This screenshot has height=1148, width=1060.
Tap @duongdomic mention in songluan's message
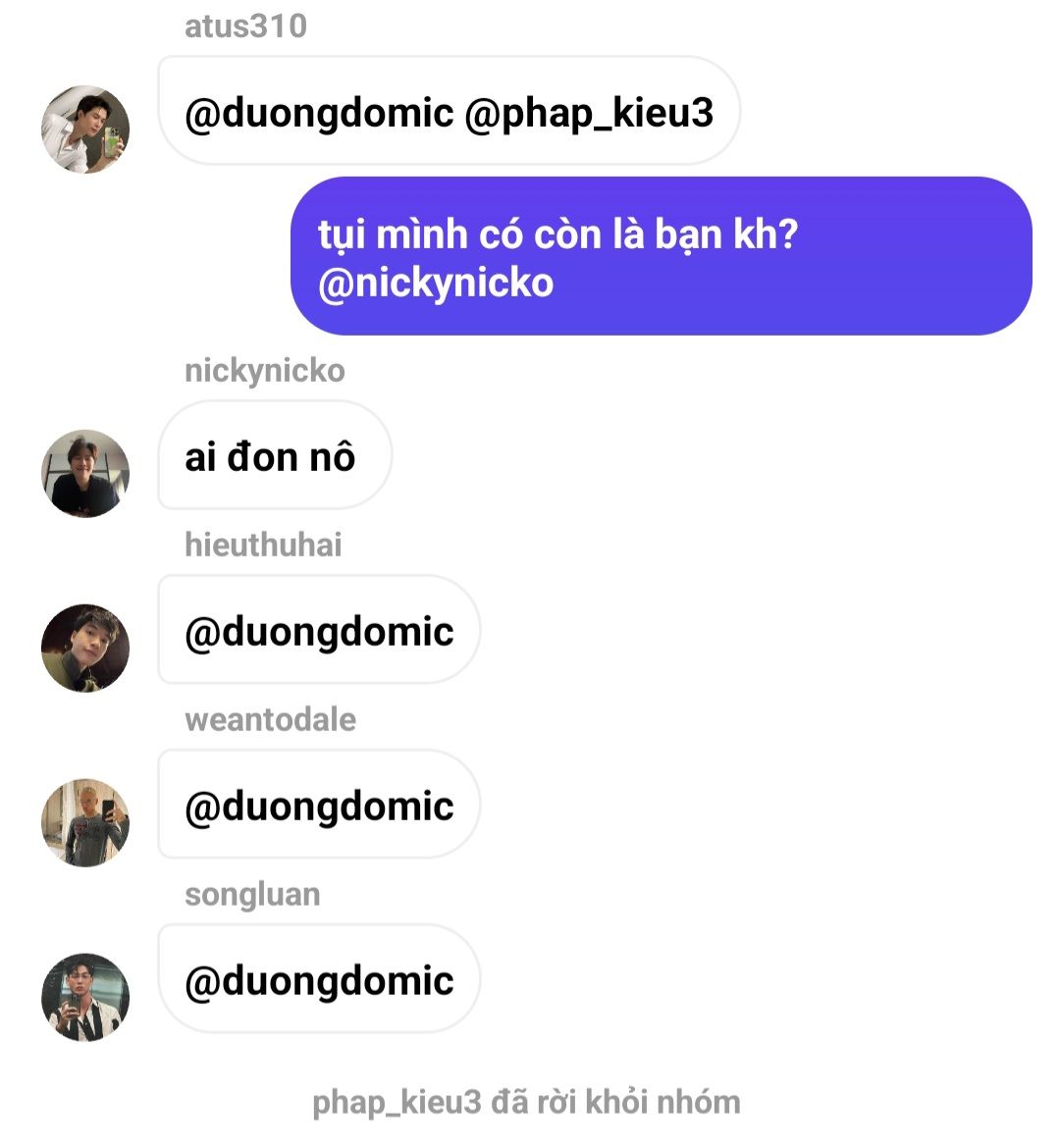(x=319, y=981)
